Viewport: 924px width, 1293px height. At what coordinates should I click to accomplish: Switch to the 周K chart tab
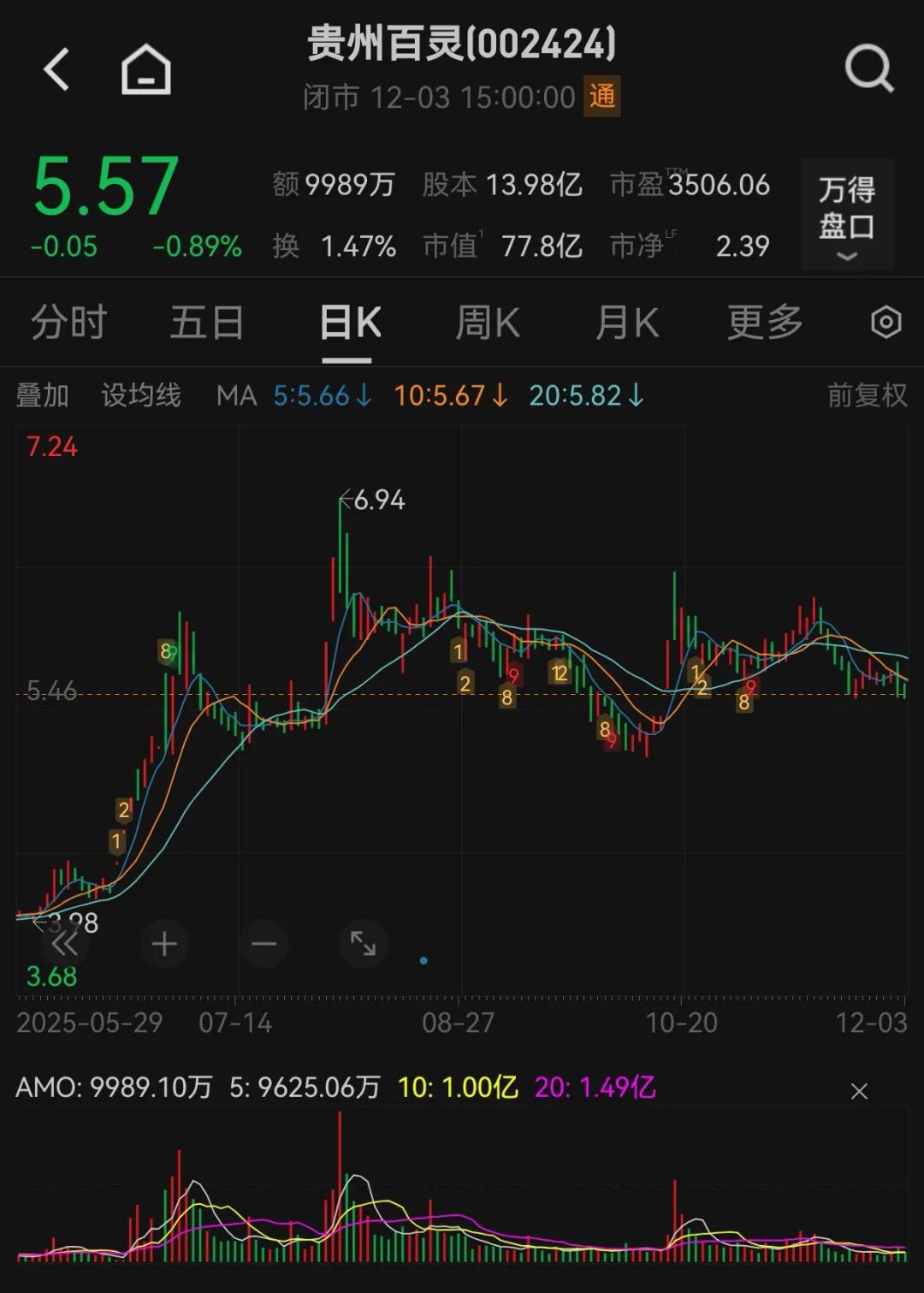pyautogui.click(x=488, y=323)
